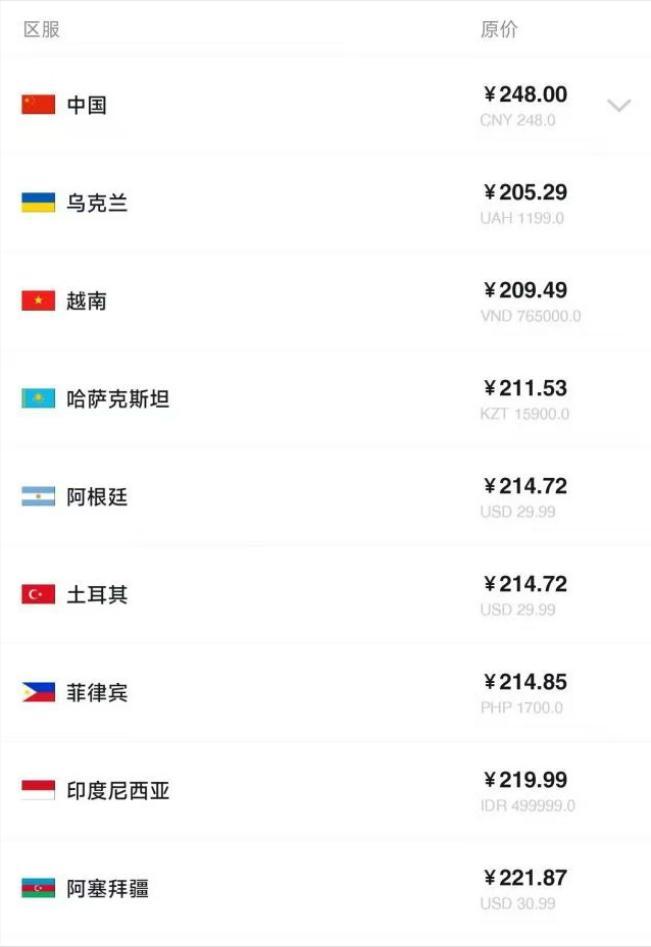Expand the 中国 price row chevron
This screenshot has width=651, height=947.
[x=619, y=105]
